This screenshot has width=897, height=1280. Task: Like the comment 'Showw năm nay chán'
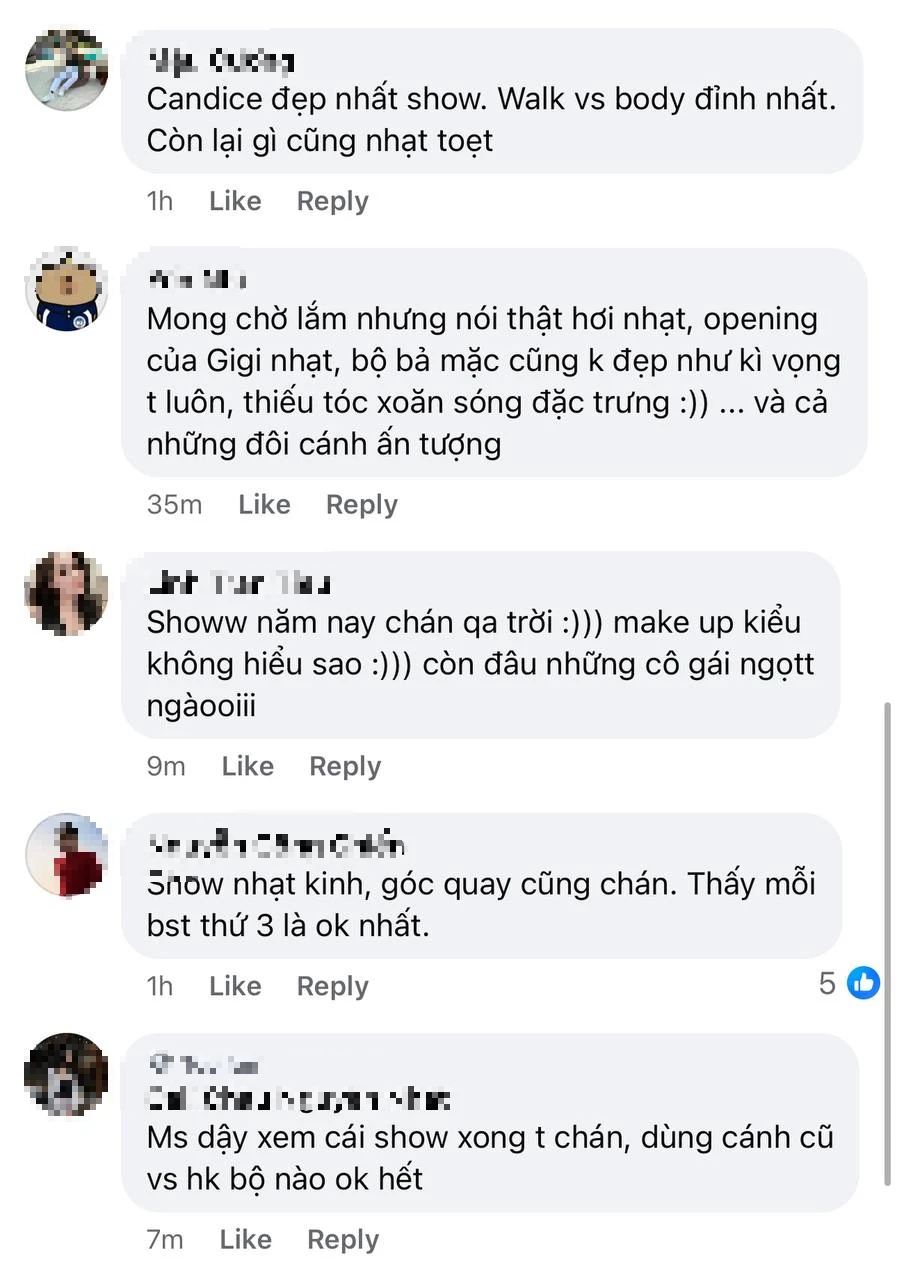247,767
